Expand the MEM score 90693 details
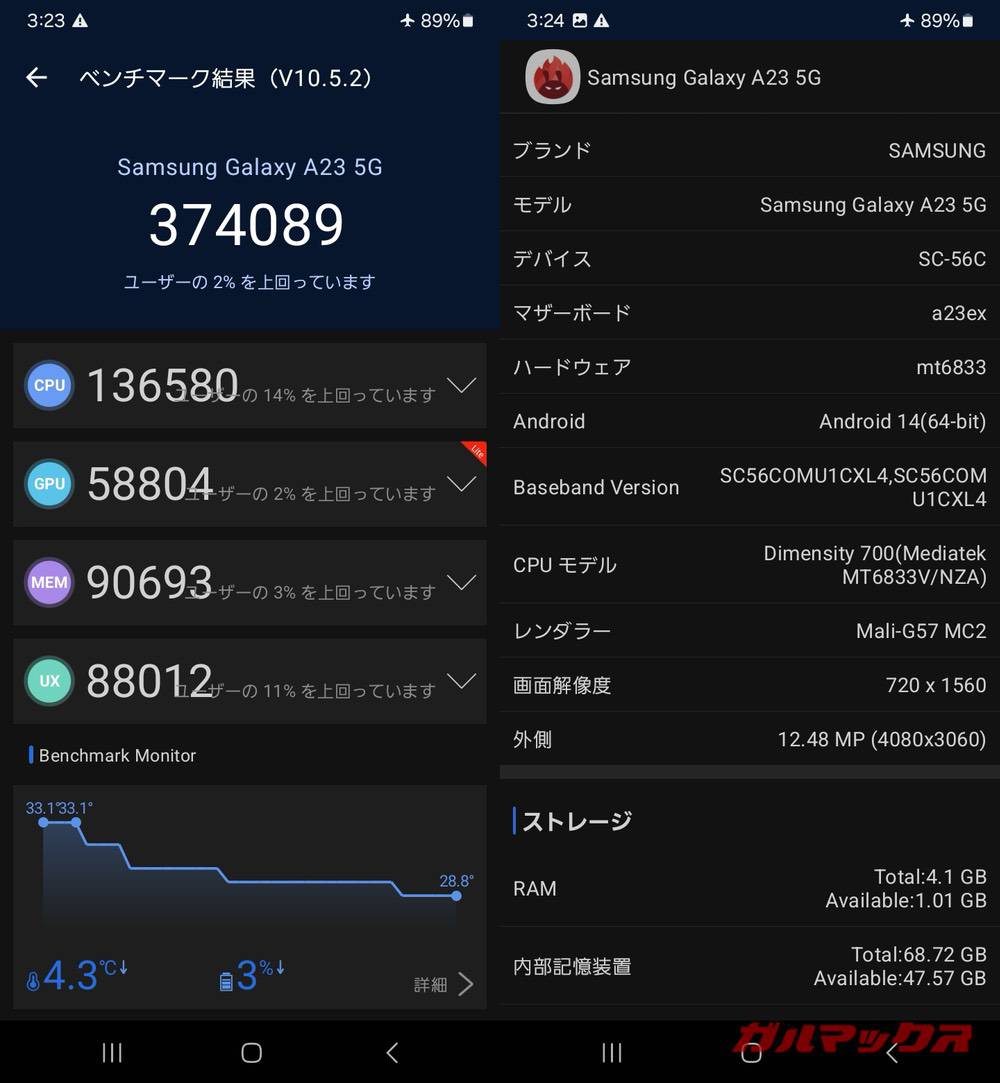The image size is (1000, 1083). [461, 582]
